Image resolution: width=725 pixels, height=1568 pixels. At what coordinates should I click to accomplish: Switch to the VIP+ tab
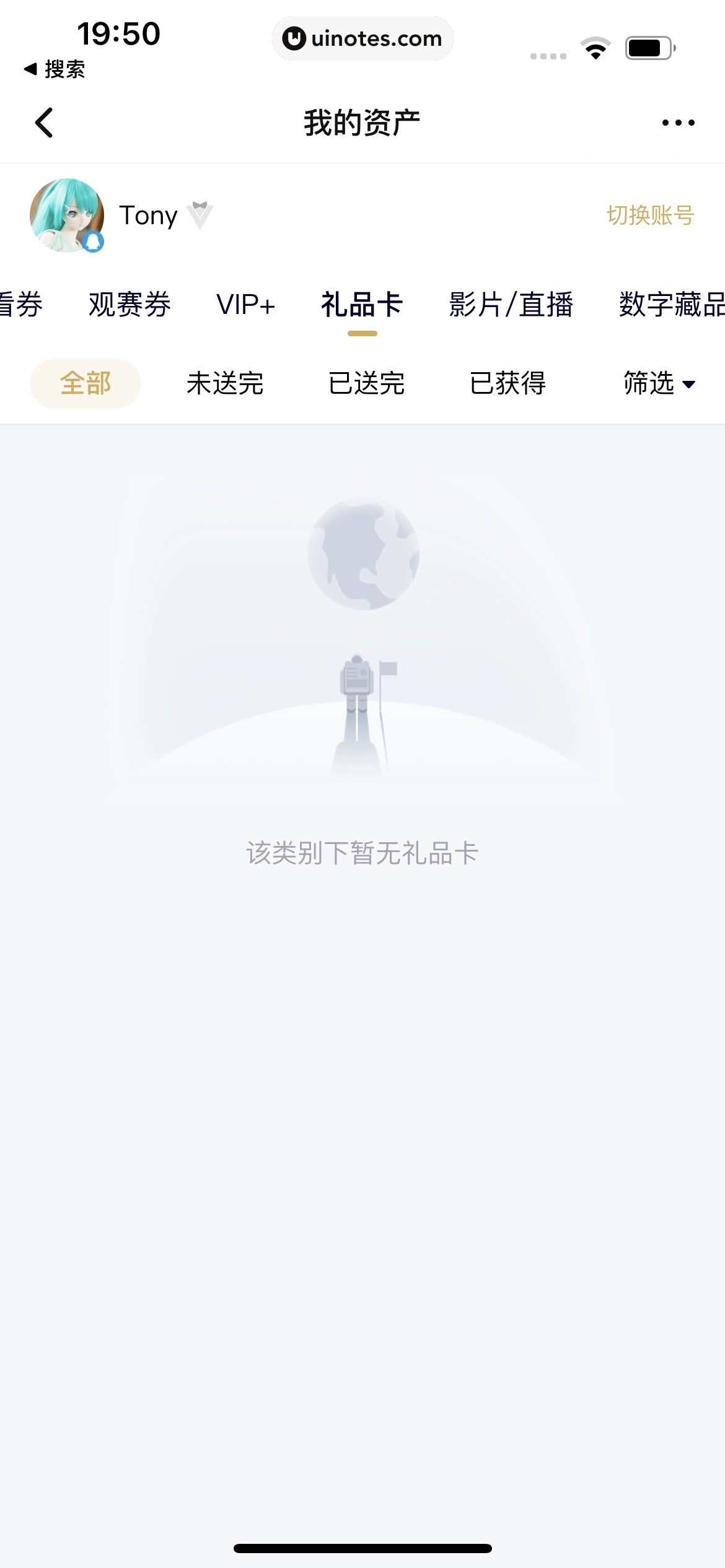coord(245,305)
